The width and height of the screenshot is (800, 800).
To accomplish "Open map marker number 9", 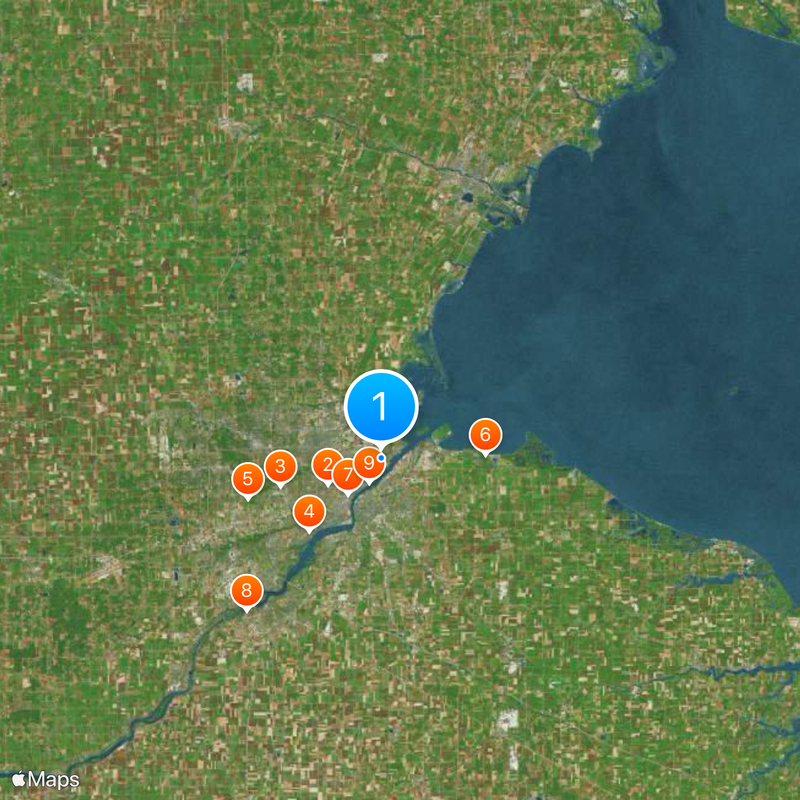I will [x=369, y=463].
